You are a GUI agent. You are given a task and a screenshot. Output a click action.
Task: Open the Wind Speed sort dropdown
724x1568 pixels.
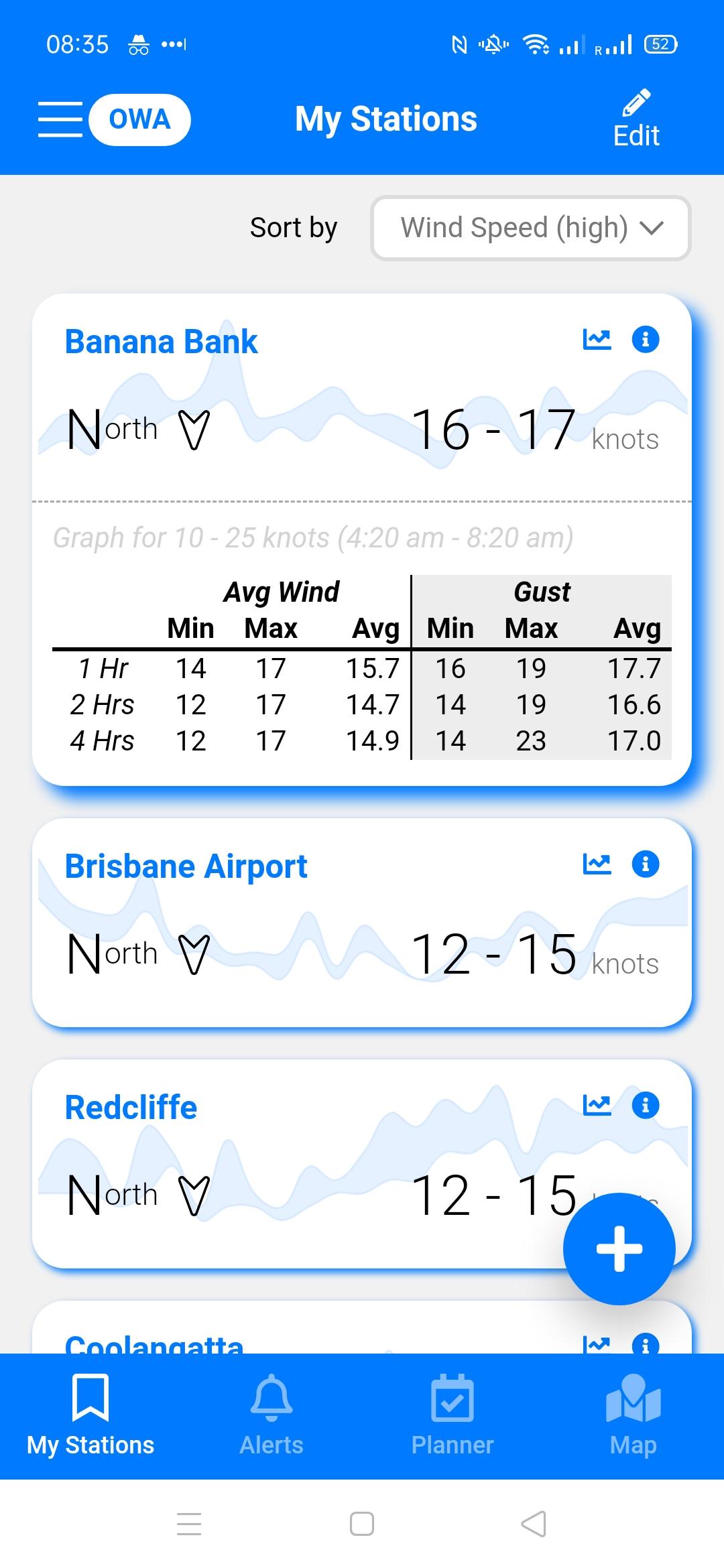coord(529,228)
